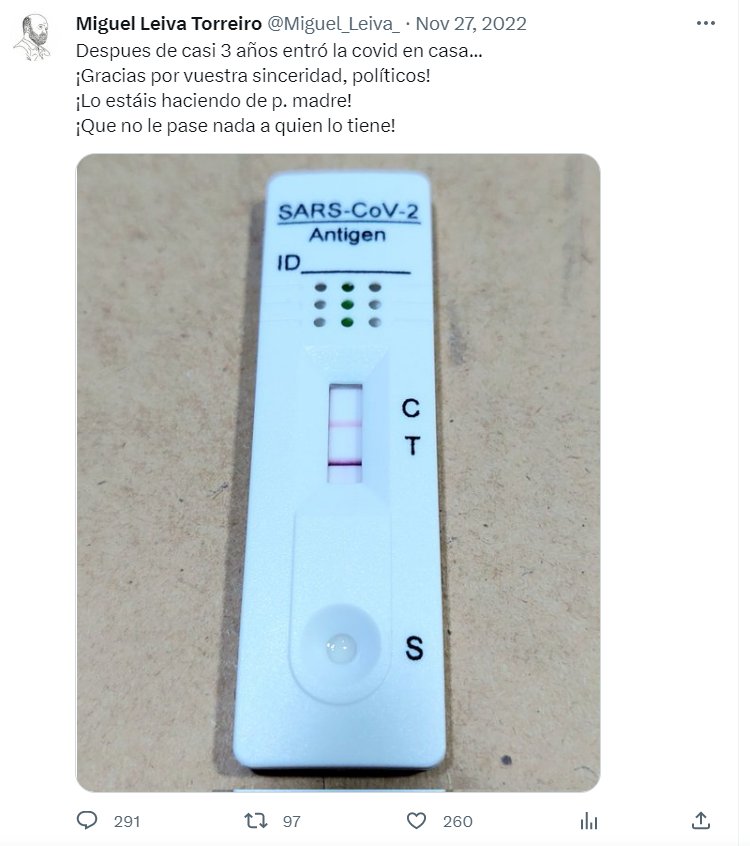View tweet analytics
The image size is (750, 846).
[588, 821]
